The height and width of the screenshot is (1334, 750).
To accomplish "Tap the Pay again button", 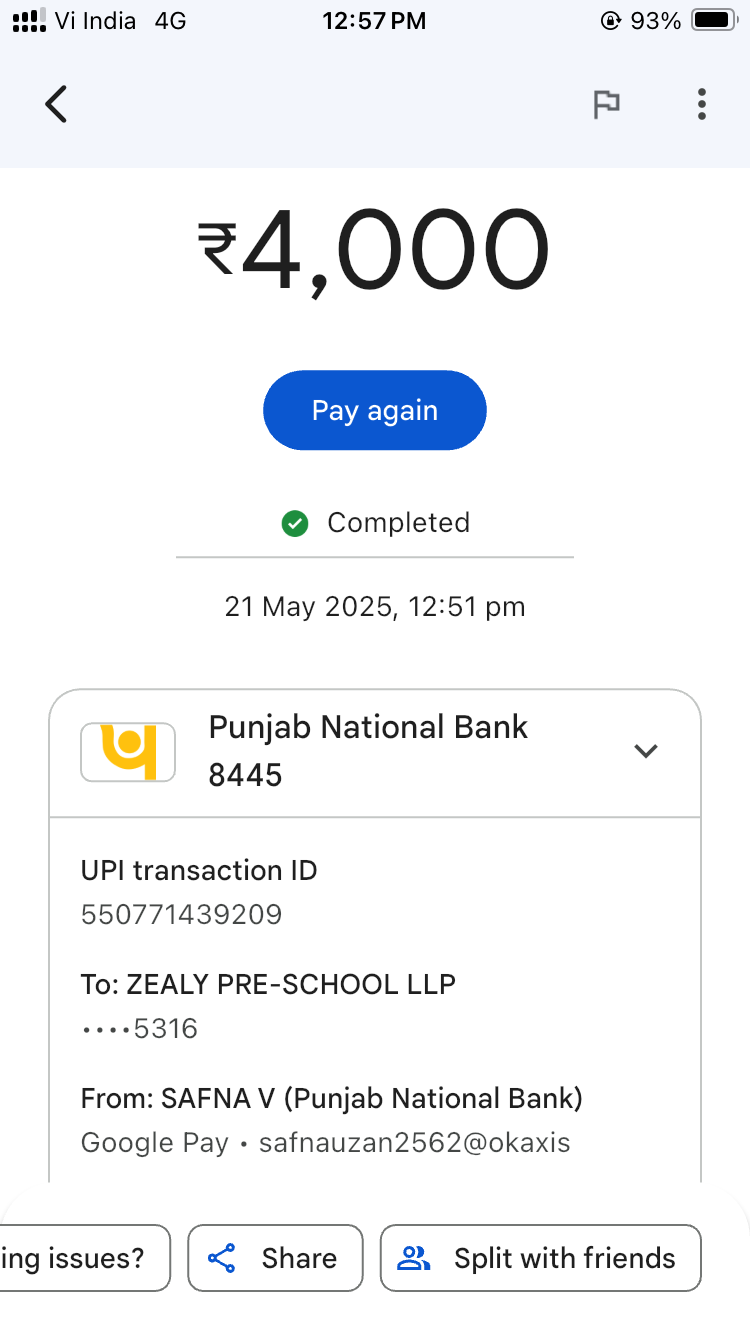I will (374, 410).
